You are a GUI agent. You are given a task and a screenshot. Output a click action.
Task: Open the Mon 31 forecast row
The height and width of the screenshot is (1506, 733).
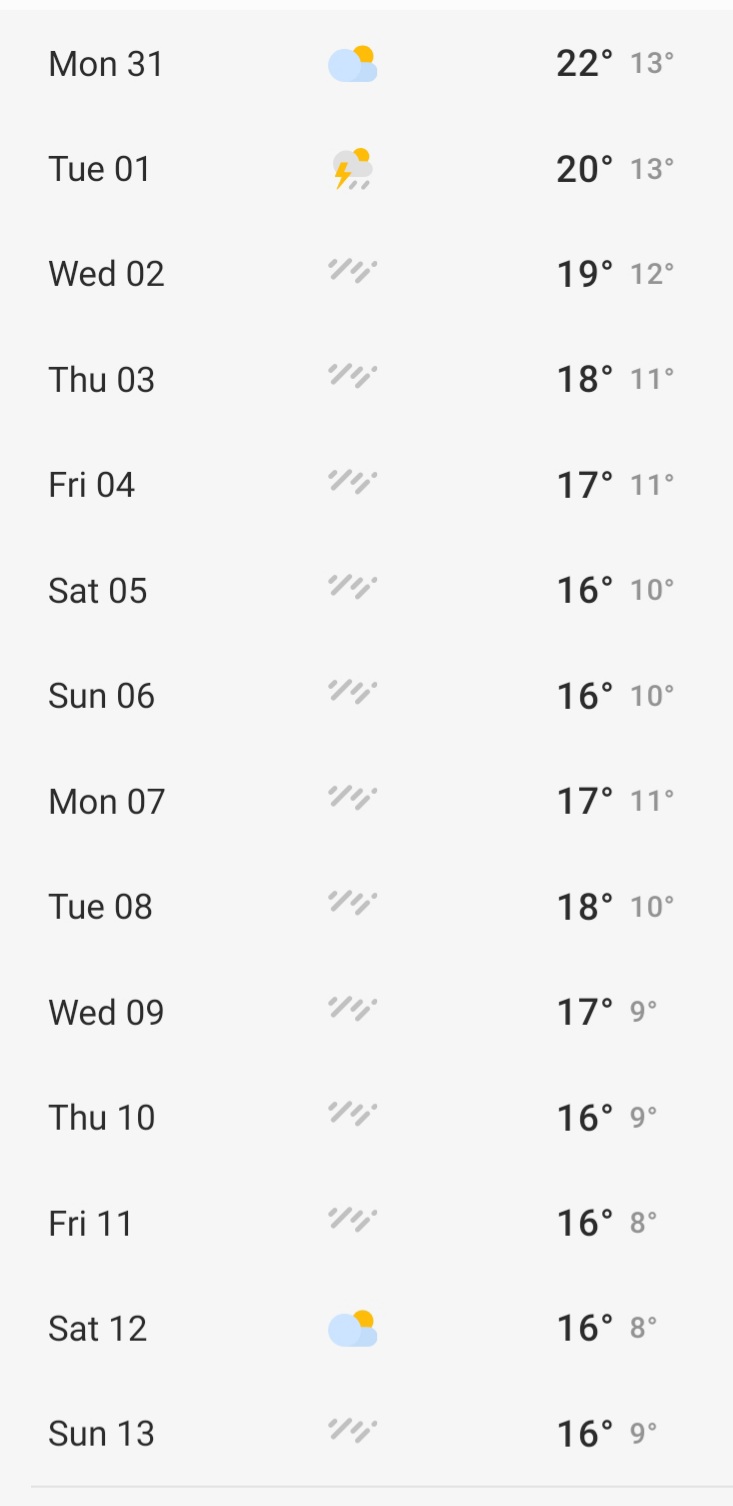pos(366,64)
